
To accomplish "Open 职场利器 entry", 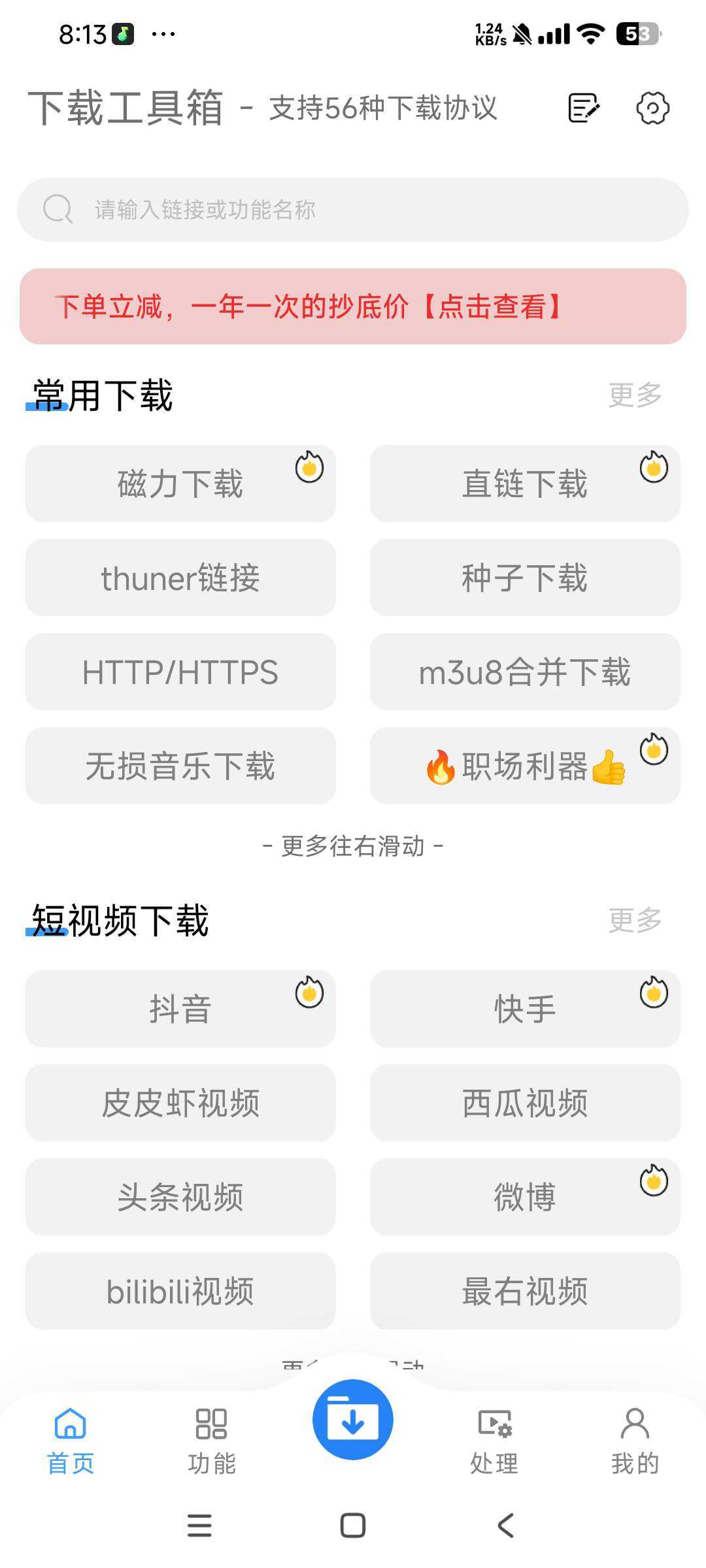I will 525,766.
